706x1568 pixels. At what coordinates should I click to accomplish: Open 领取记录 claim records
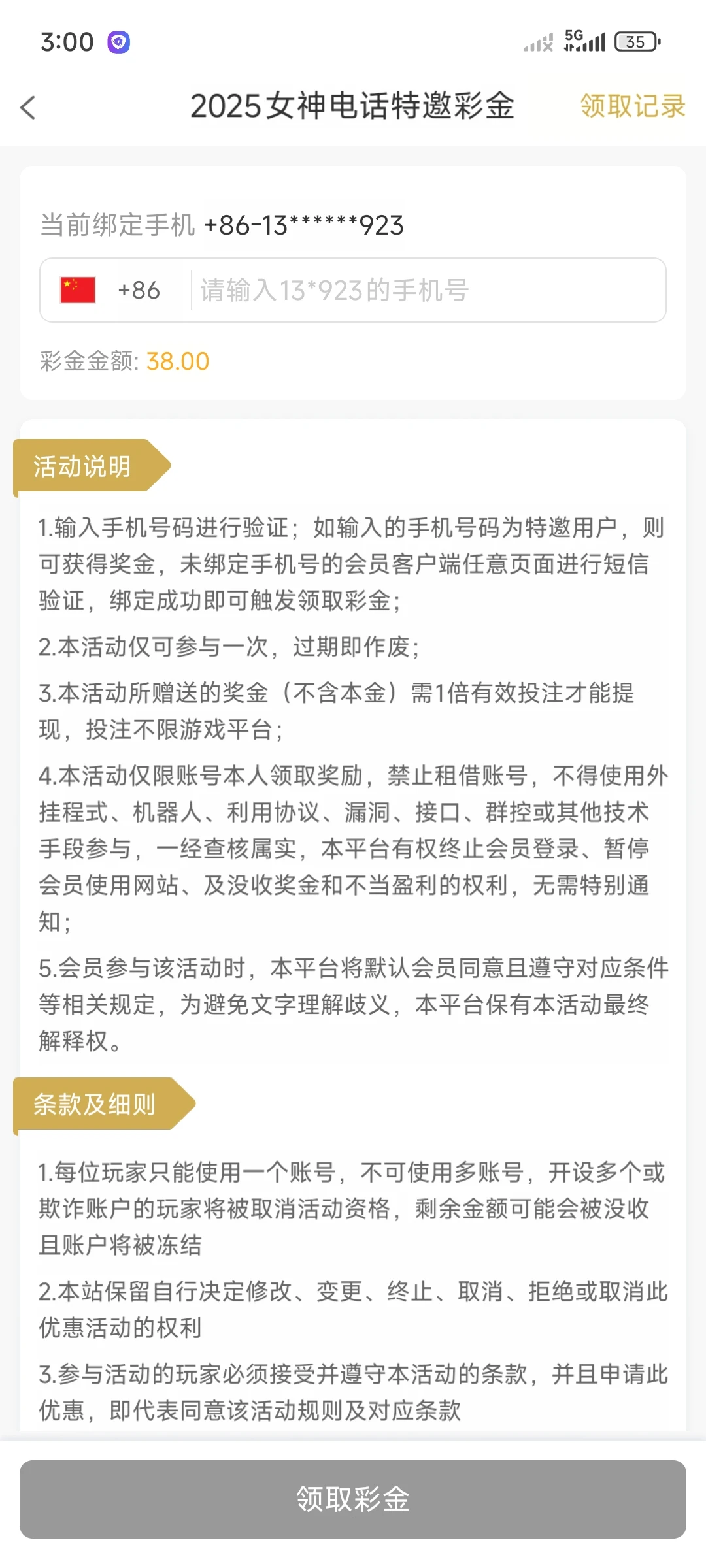tap(632, 106)
